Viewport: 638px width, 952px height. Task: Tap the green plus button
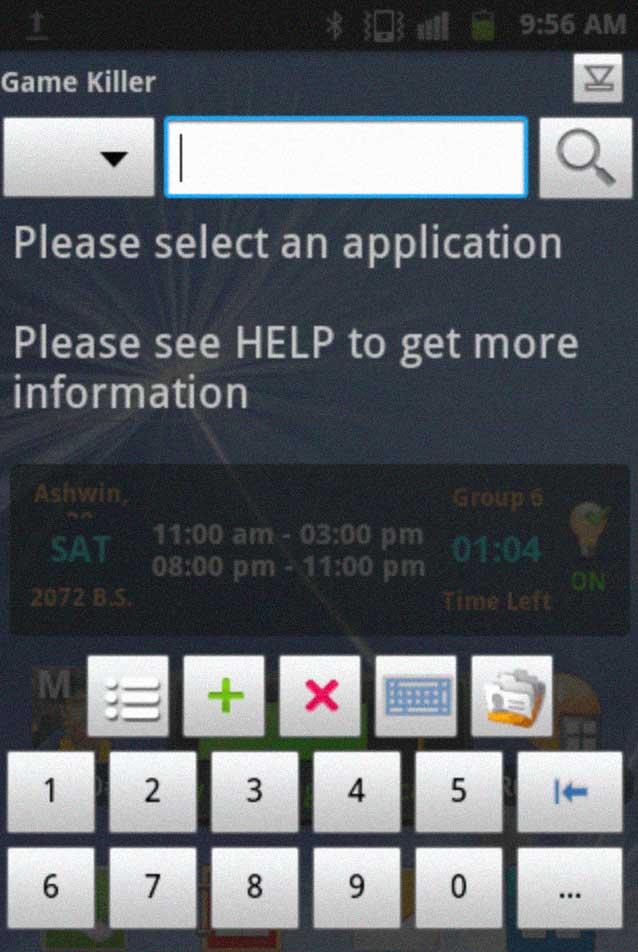pyautogui.click(x=224, y=696)
